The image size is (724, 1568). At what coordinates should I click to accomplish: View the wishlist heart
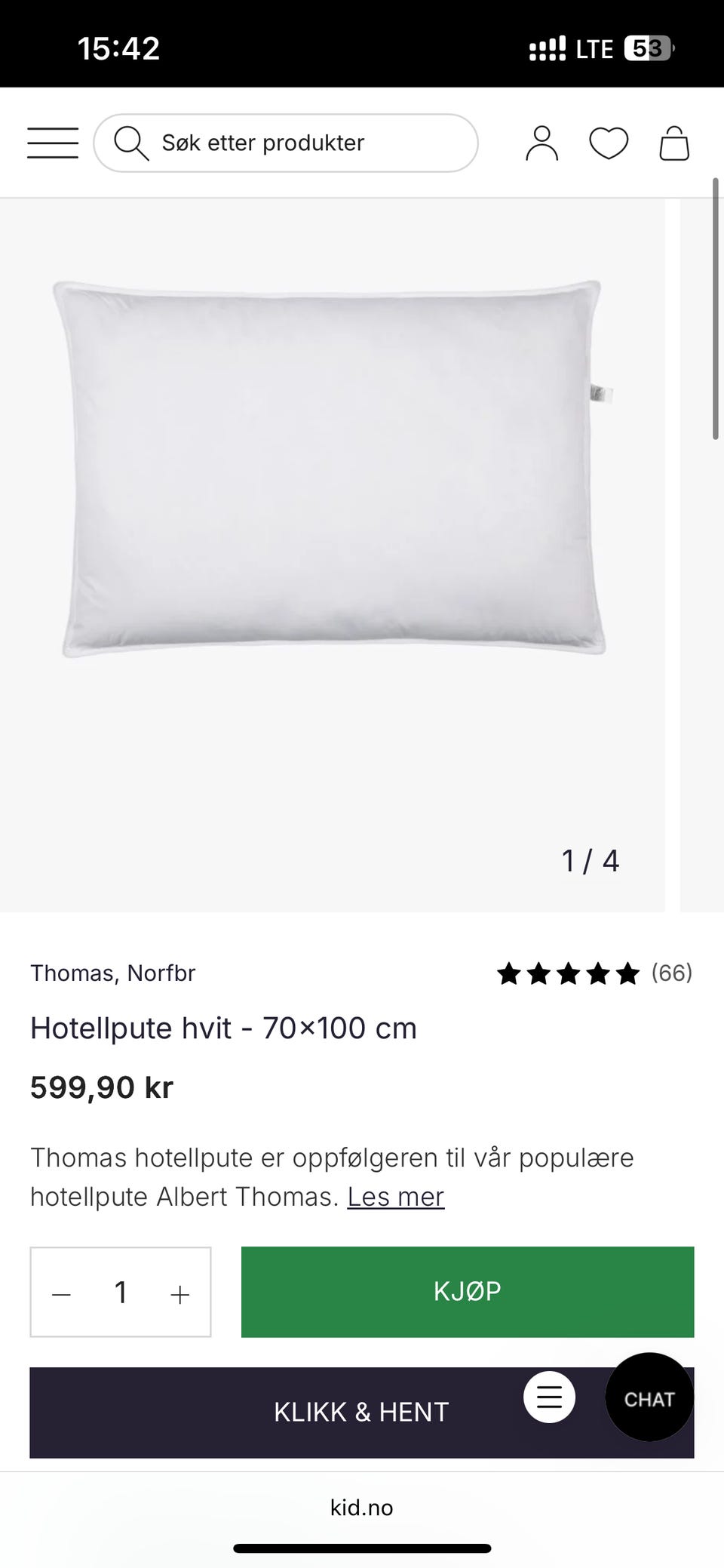(x=608, y=143)
